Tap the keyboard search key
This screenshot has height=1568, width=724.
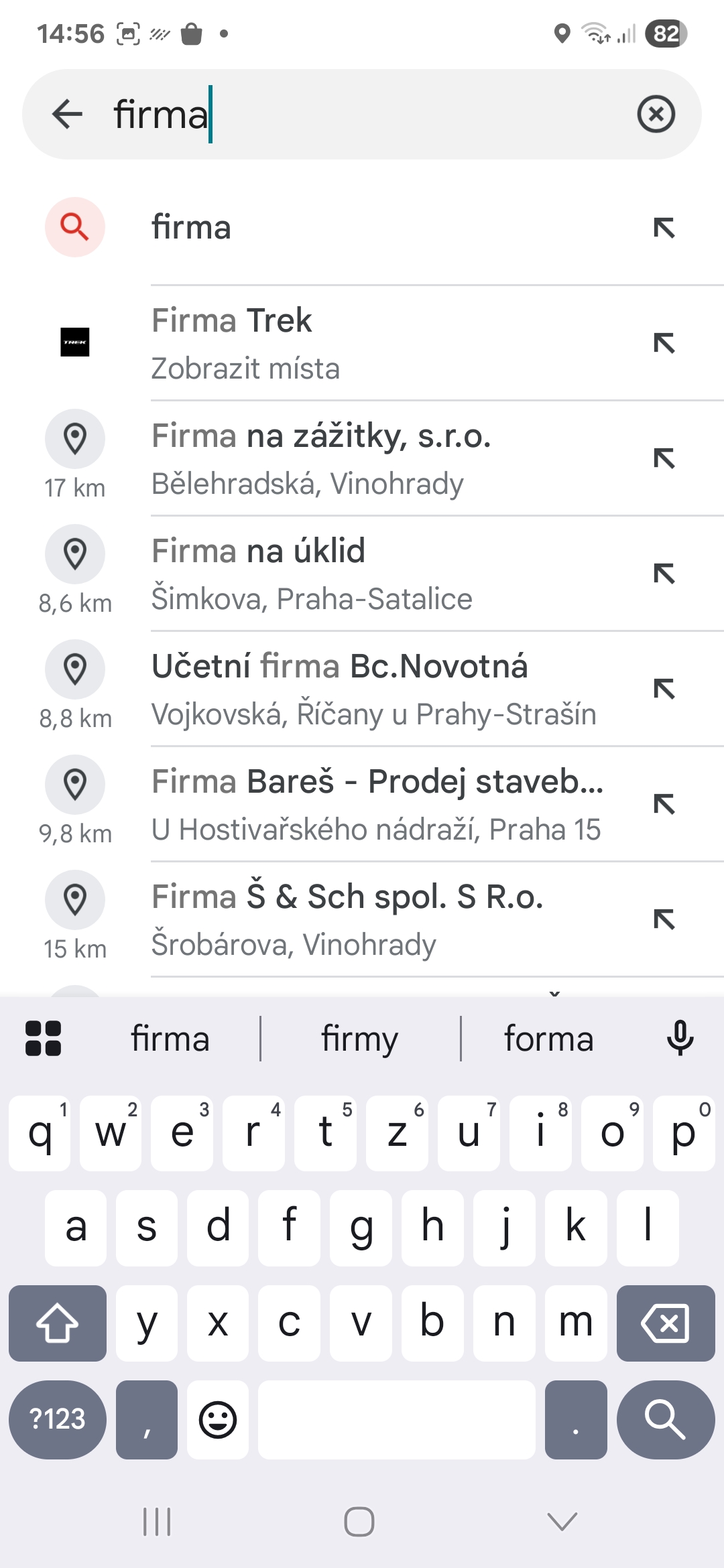pyautogui.click(x=666, y=1419)
